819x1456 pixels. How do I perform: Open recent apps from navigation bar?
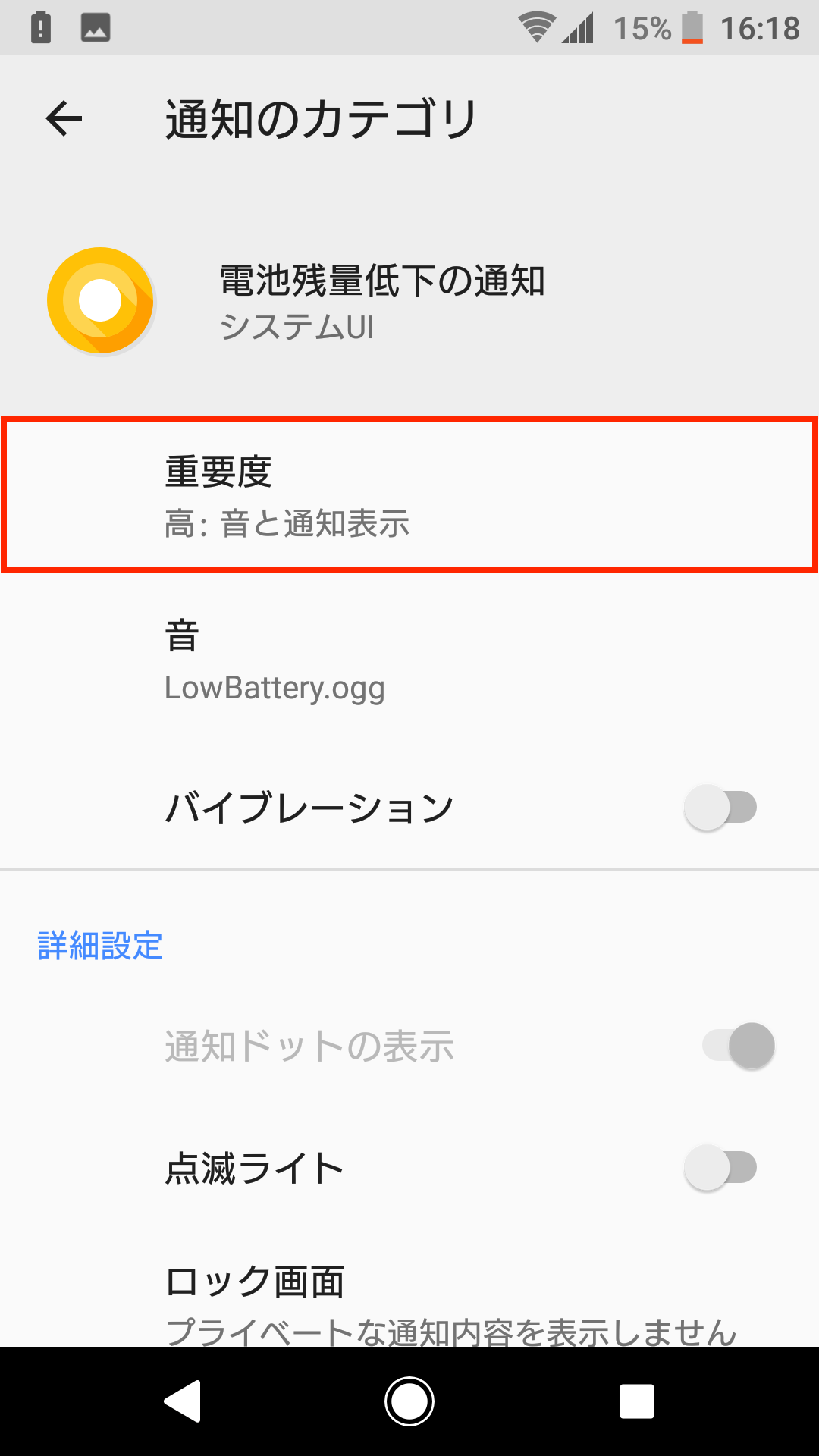pyautogui.click(x=637, y=1401)
